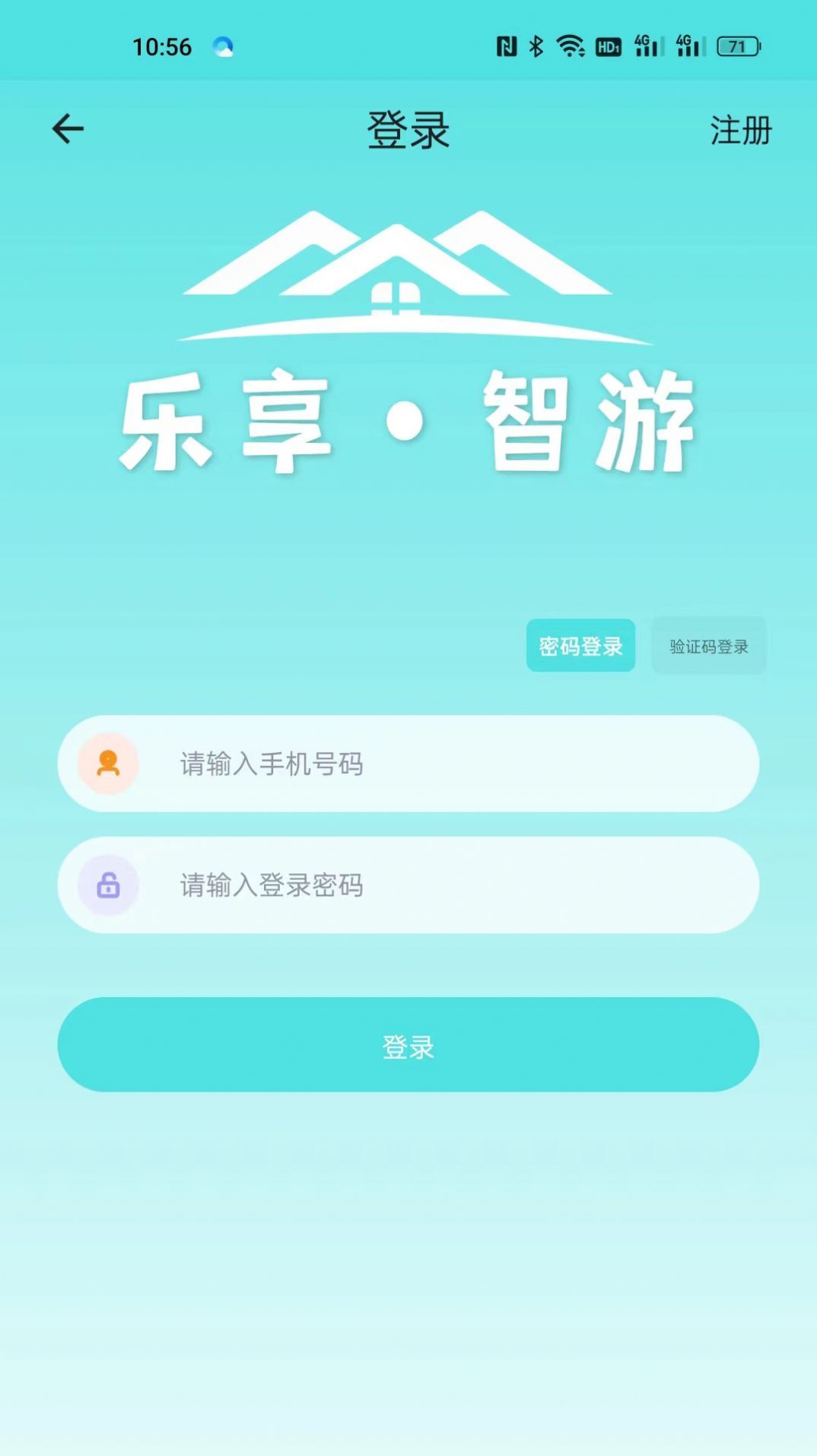This screenshot has width=817, height=1456.
Task: Tap the NFC icon in the status bar
Action: click(x=507, y=46)
